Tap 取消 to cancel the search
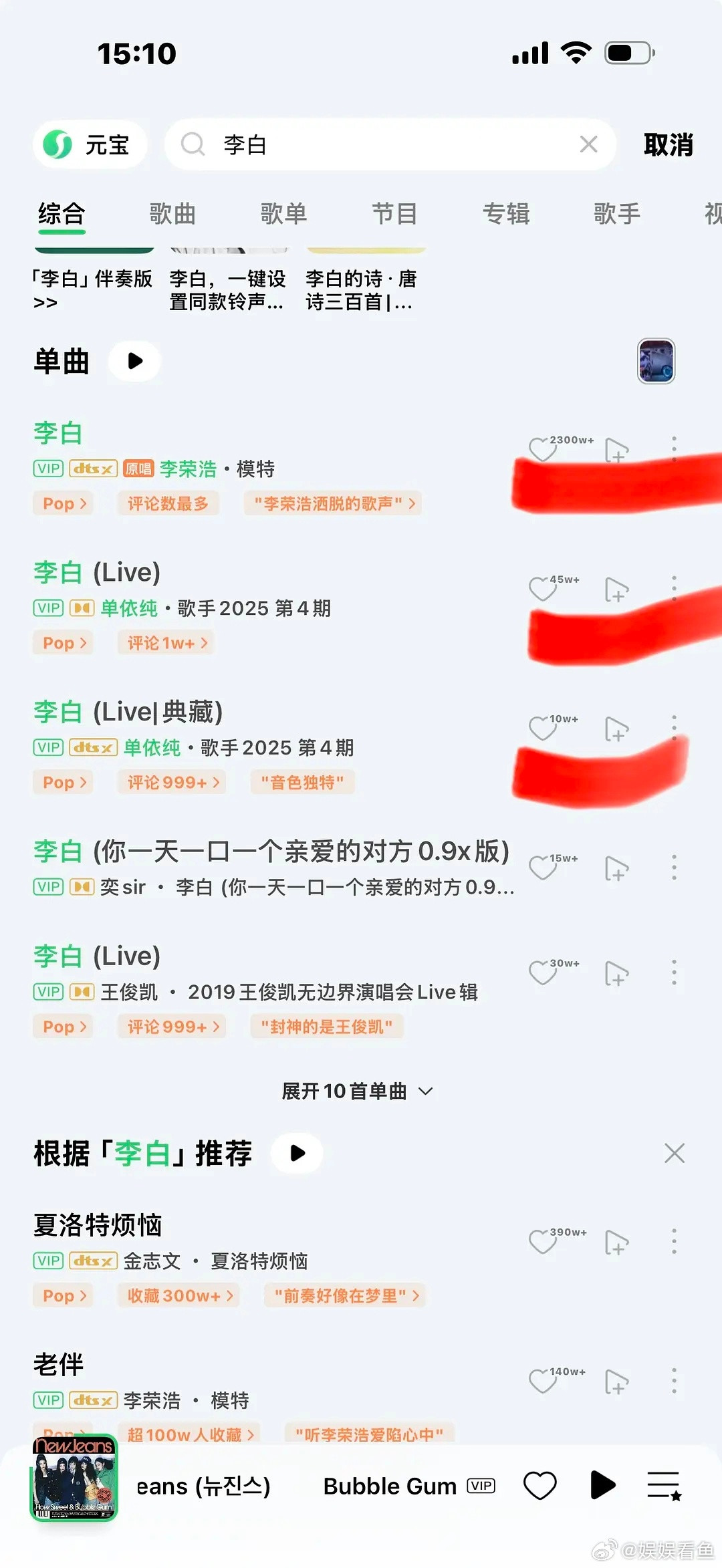722x1568 pixels. 667,144
